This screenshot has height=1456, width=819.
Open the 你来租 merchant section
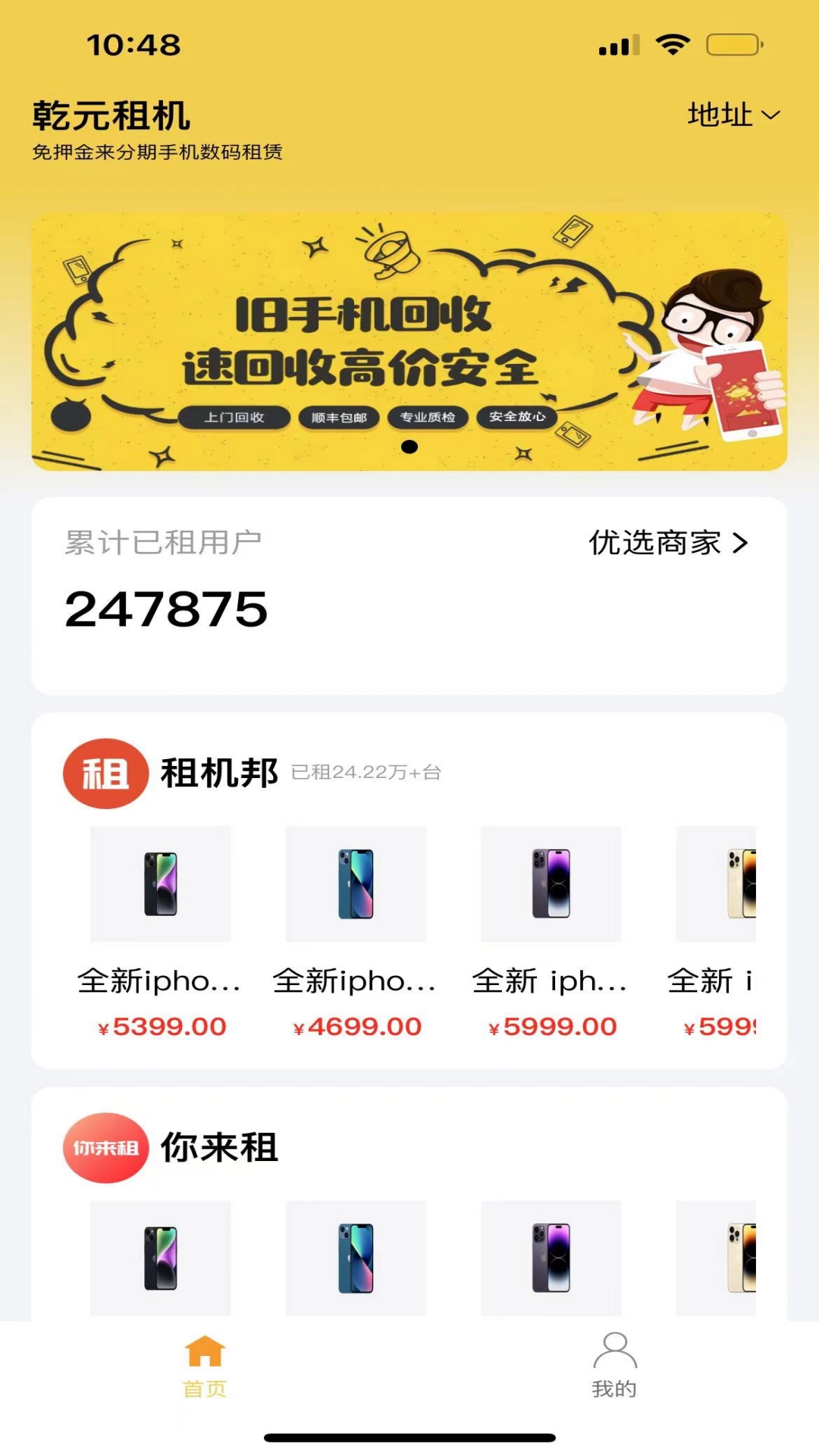219,1147
